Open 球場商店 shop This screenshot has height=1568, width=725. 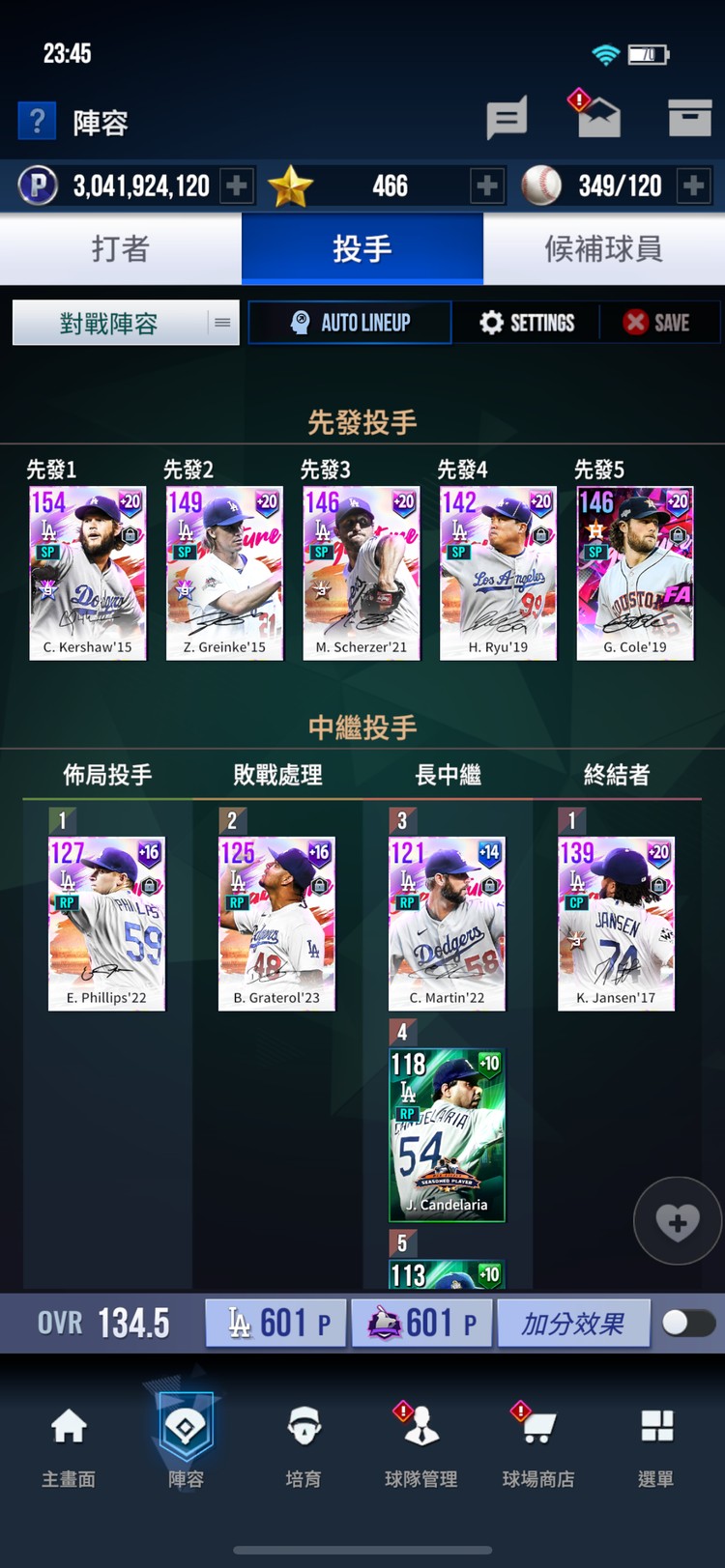538,1441
